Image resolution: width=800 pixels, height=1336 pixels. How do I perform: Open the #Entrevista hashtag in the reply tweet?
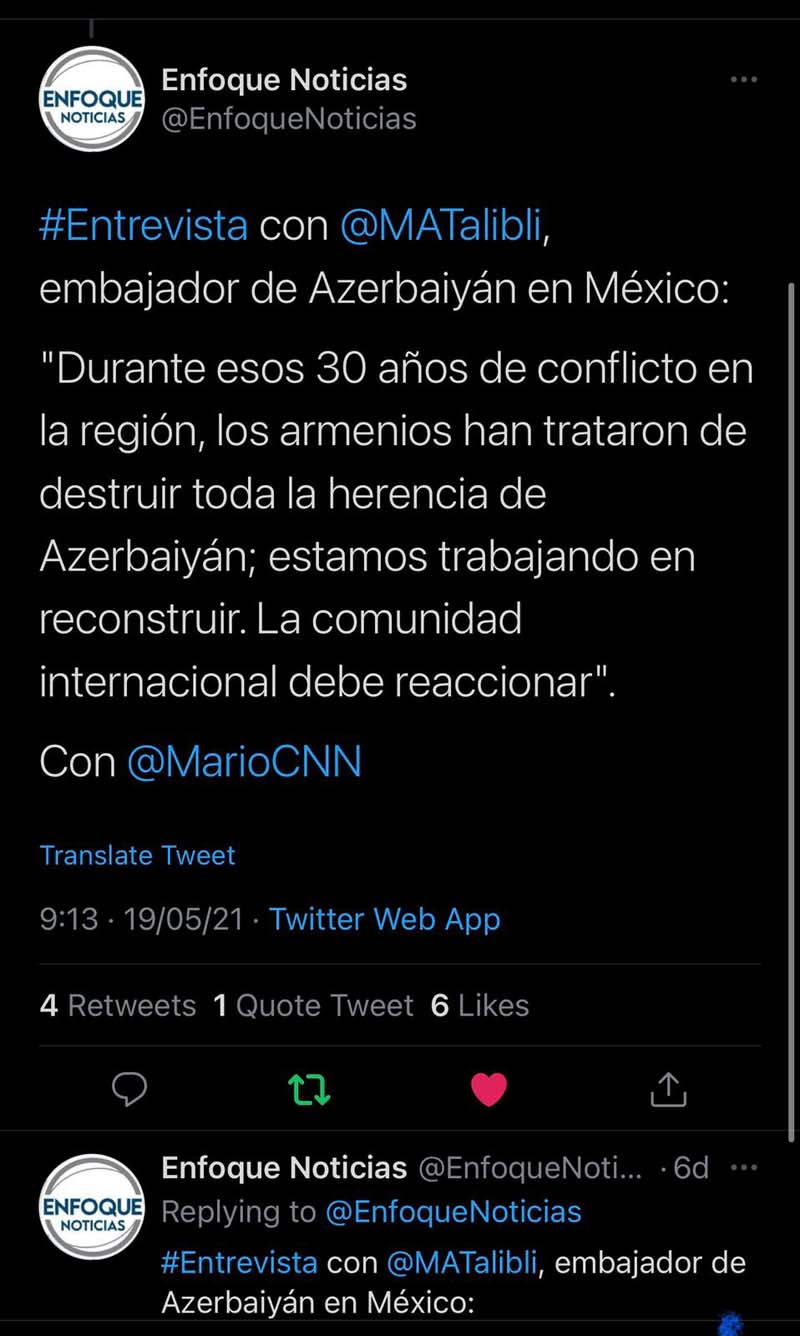(239, 1263)
